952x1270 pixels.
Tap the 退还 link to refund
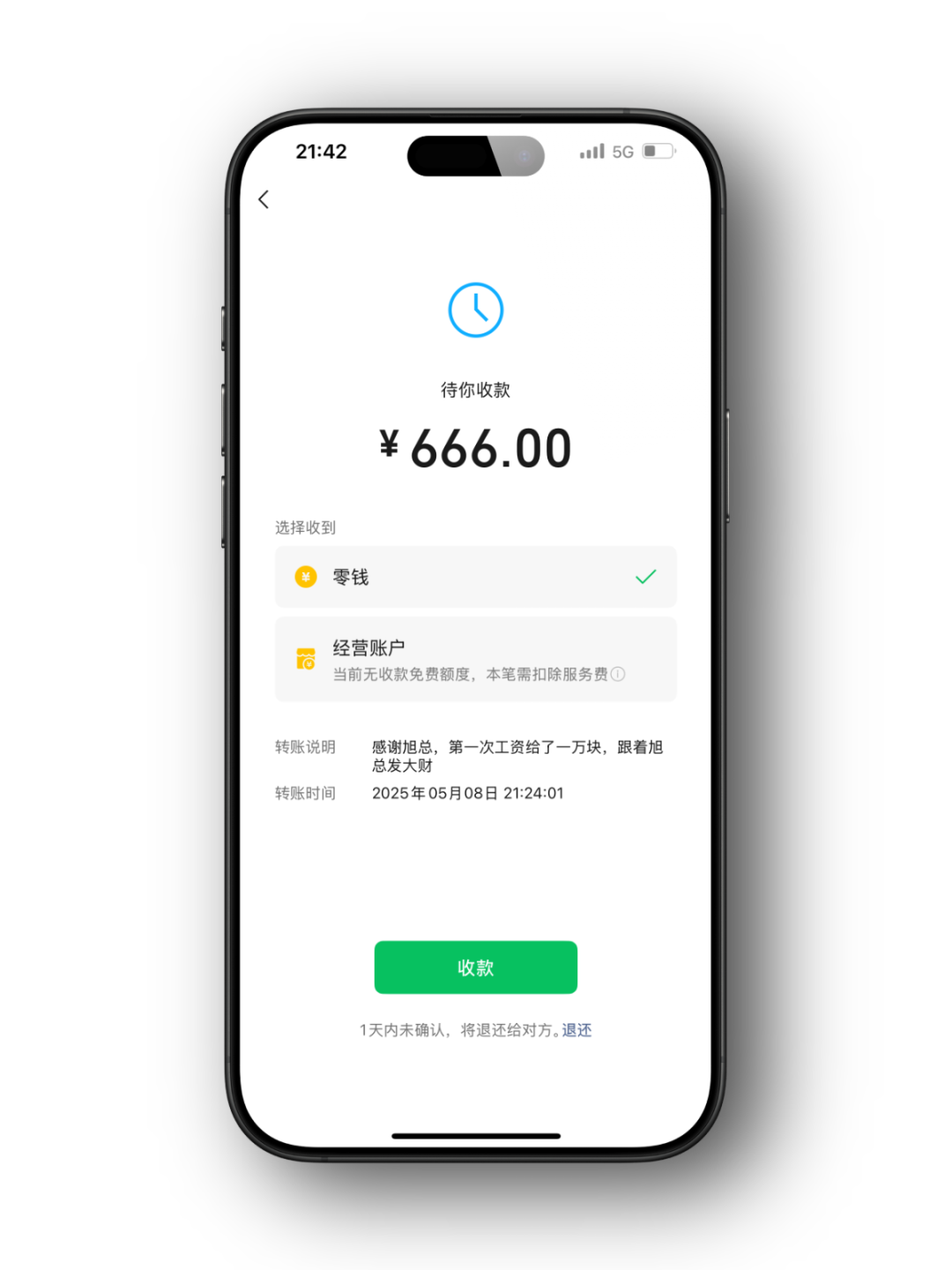click(x=576, y=1030)
